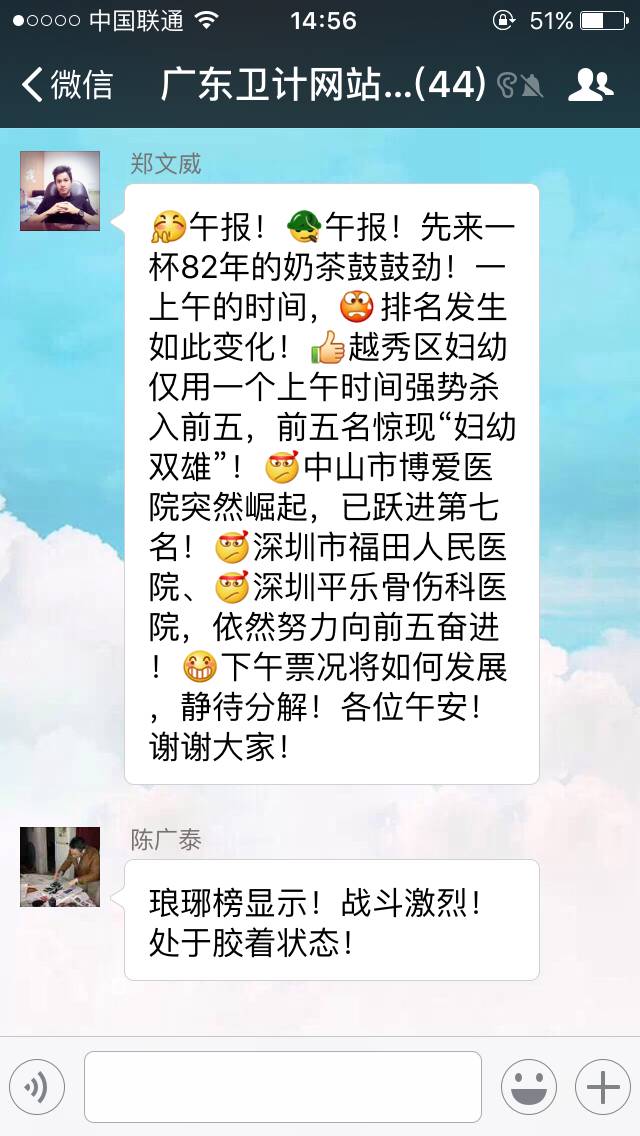Focus the message text field
The width and height of the screenshot is (640, 1136).
(x=282, y=1086)
